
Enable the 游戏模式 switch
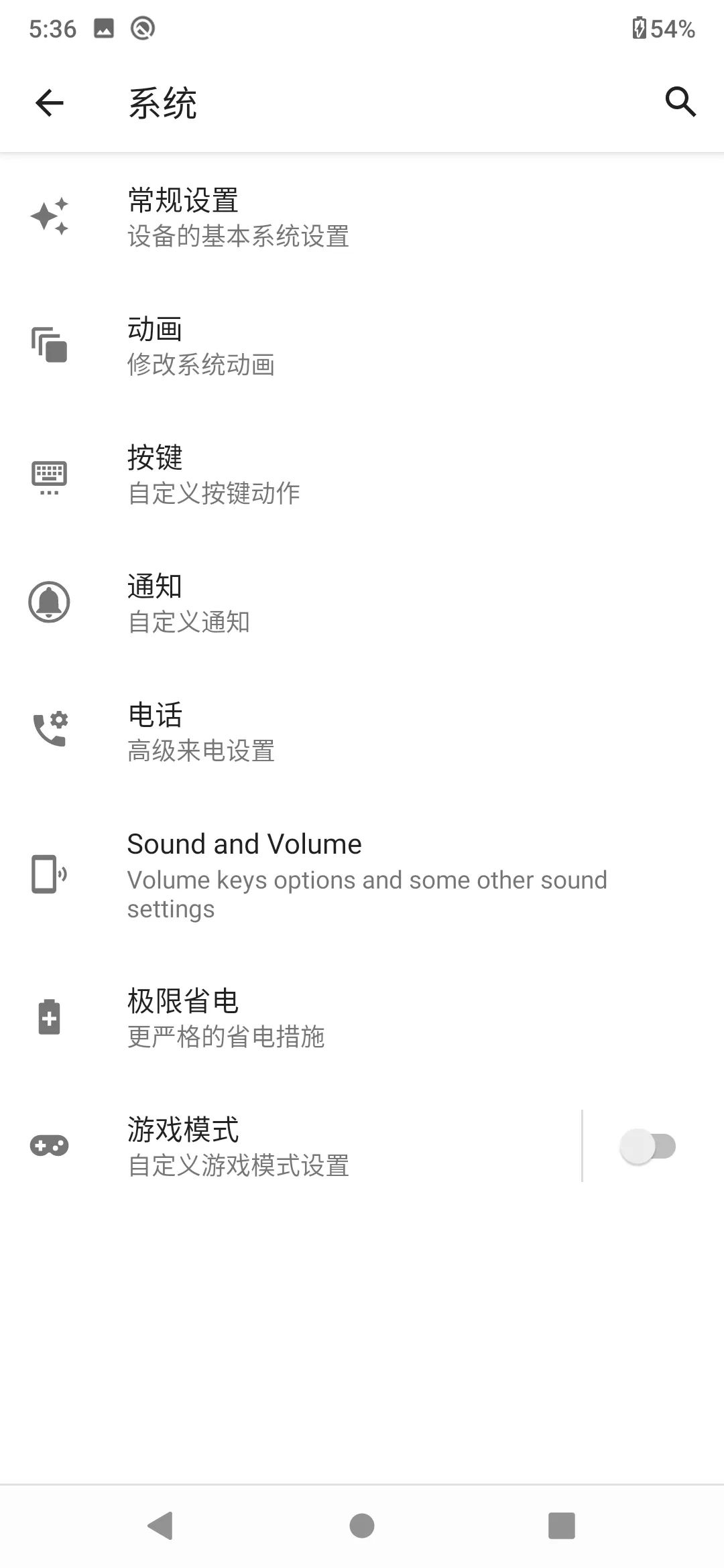click(x=648, y=1146)
